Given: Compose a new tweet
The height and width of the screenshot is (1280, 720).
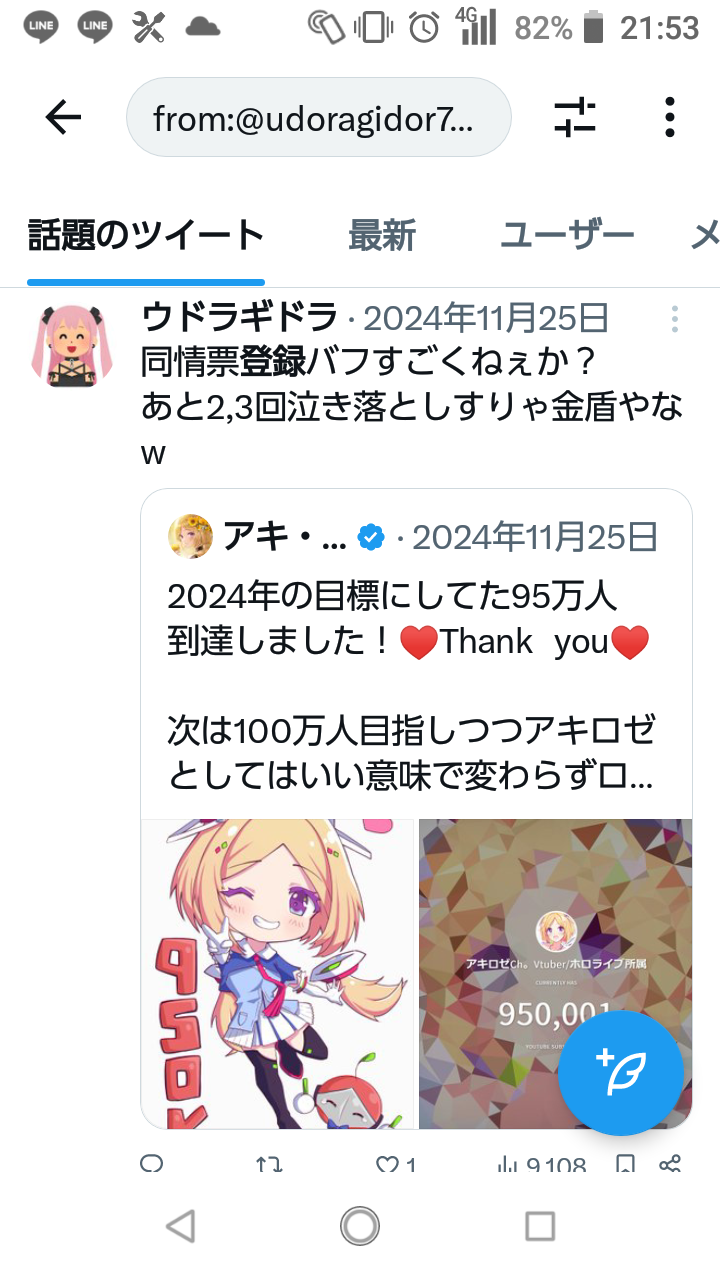Looking at the screenshot, I should click(x=621, y=1073).
